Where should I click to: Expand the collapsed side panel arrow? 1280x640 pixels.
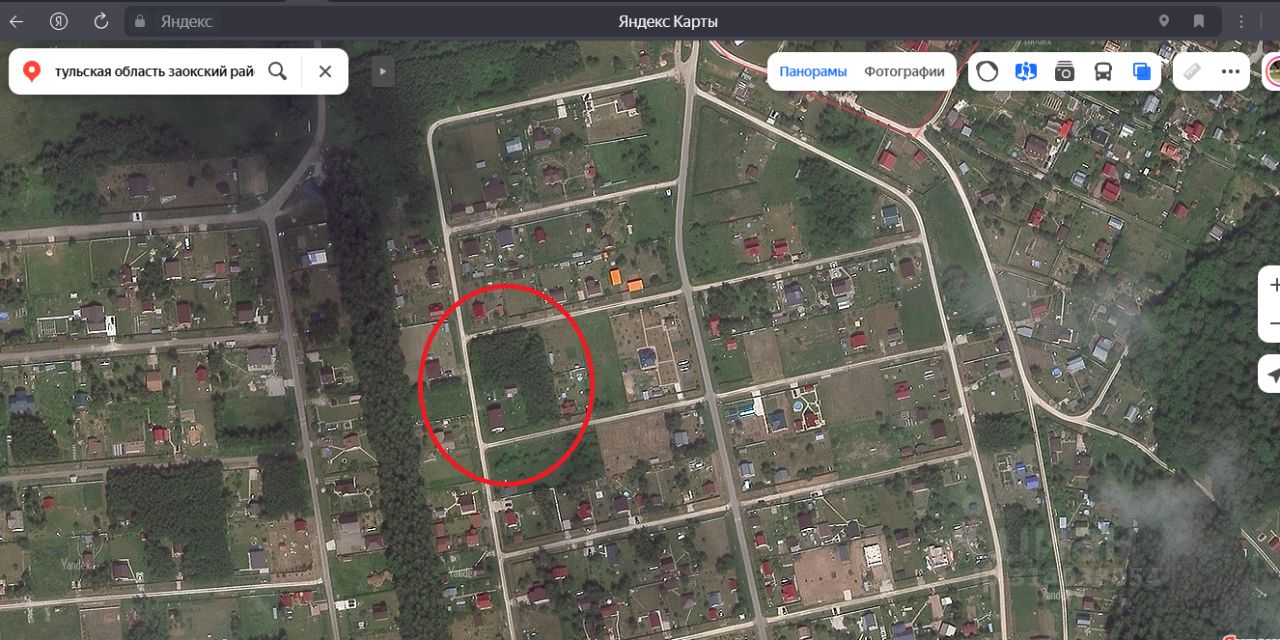383,71
